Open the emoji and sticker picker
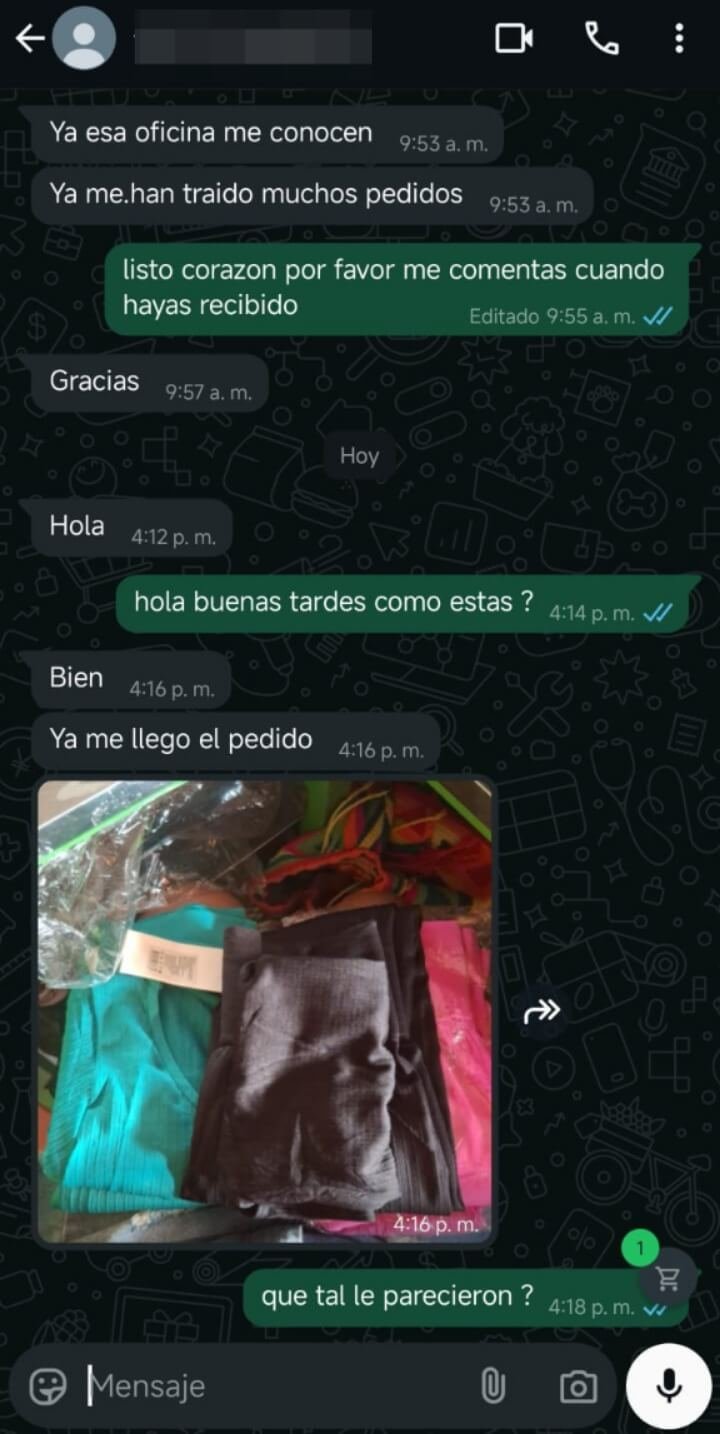 point(48,1386)
